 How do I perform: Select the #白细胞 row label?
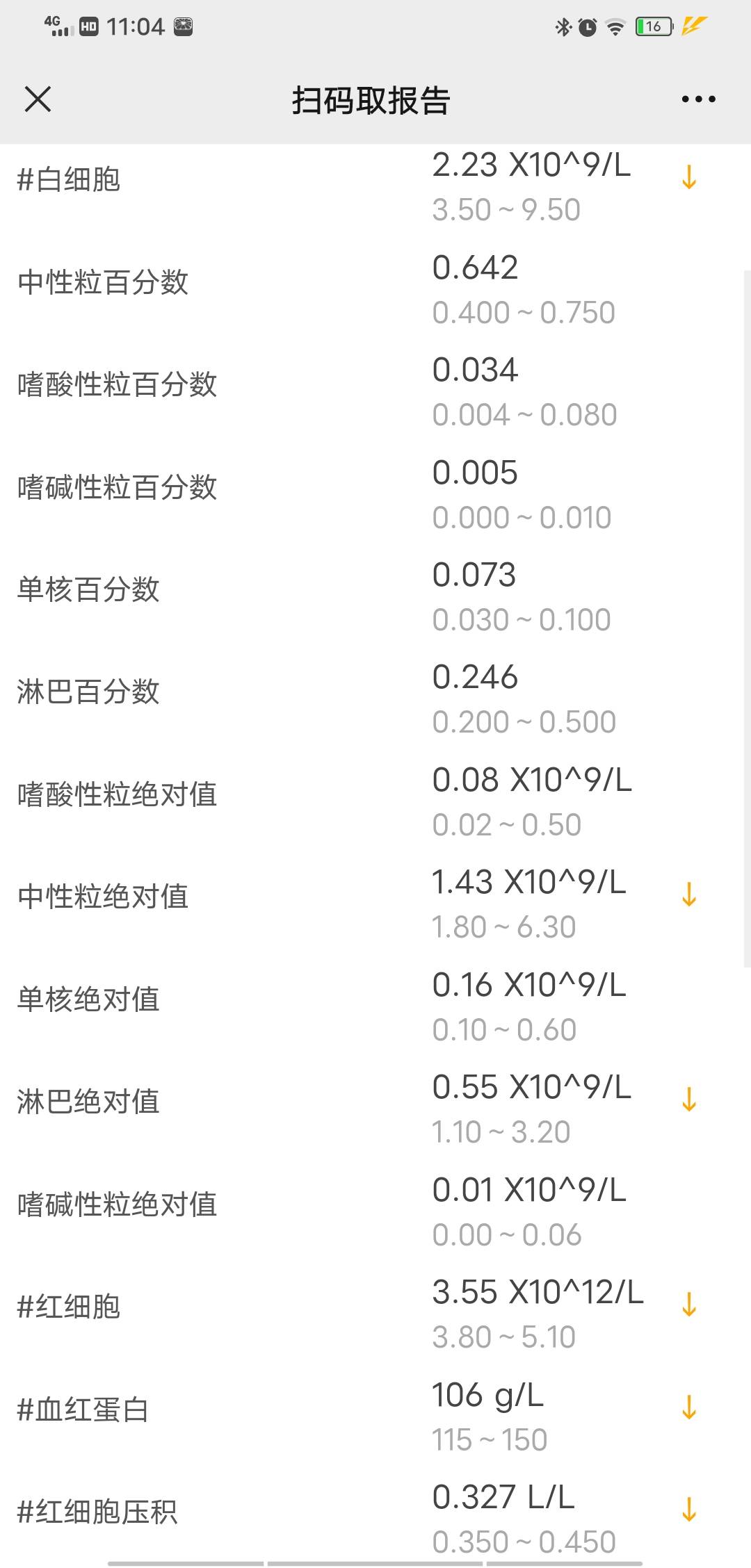[x=70, y=179]
